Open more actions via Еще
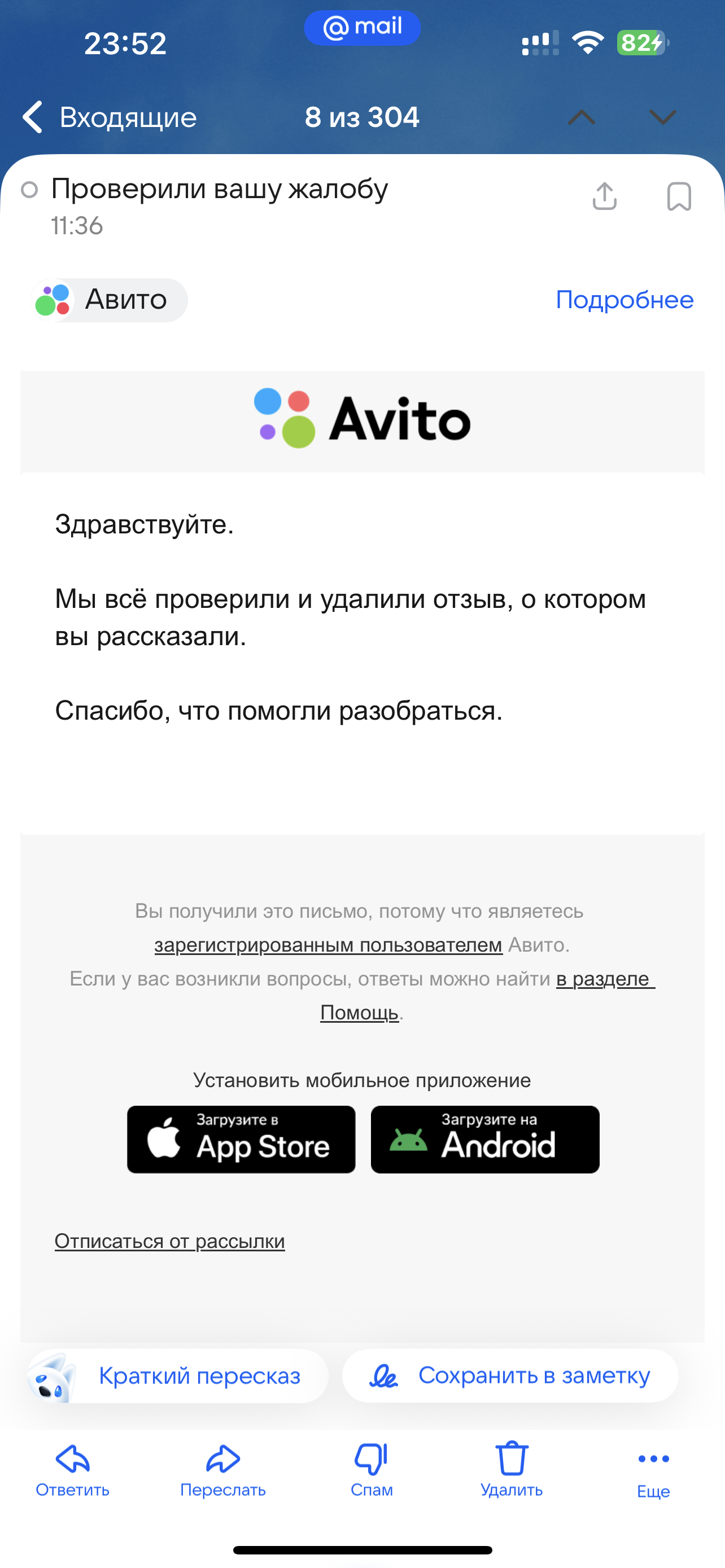 653,1469
